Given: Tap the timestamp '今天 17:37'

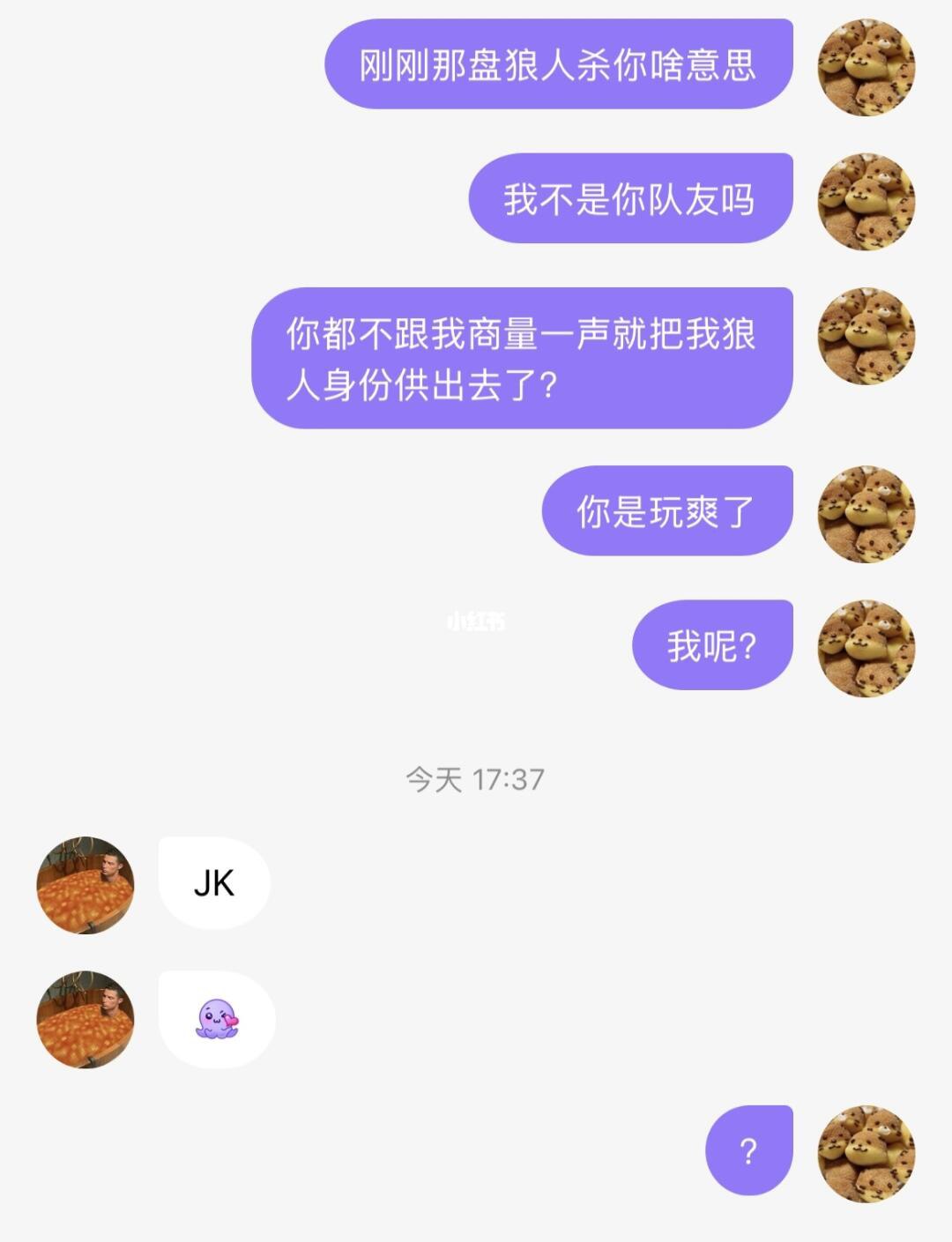Looking at the screenshot, I should pyautogui.click(x=474, y=777).
